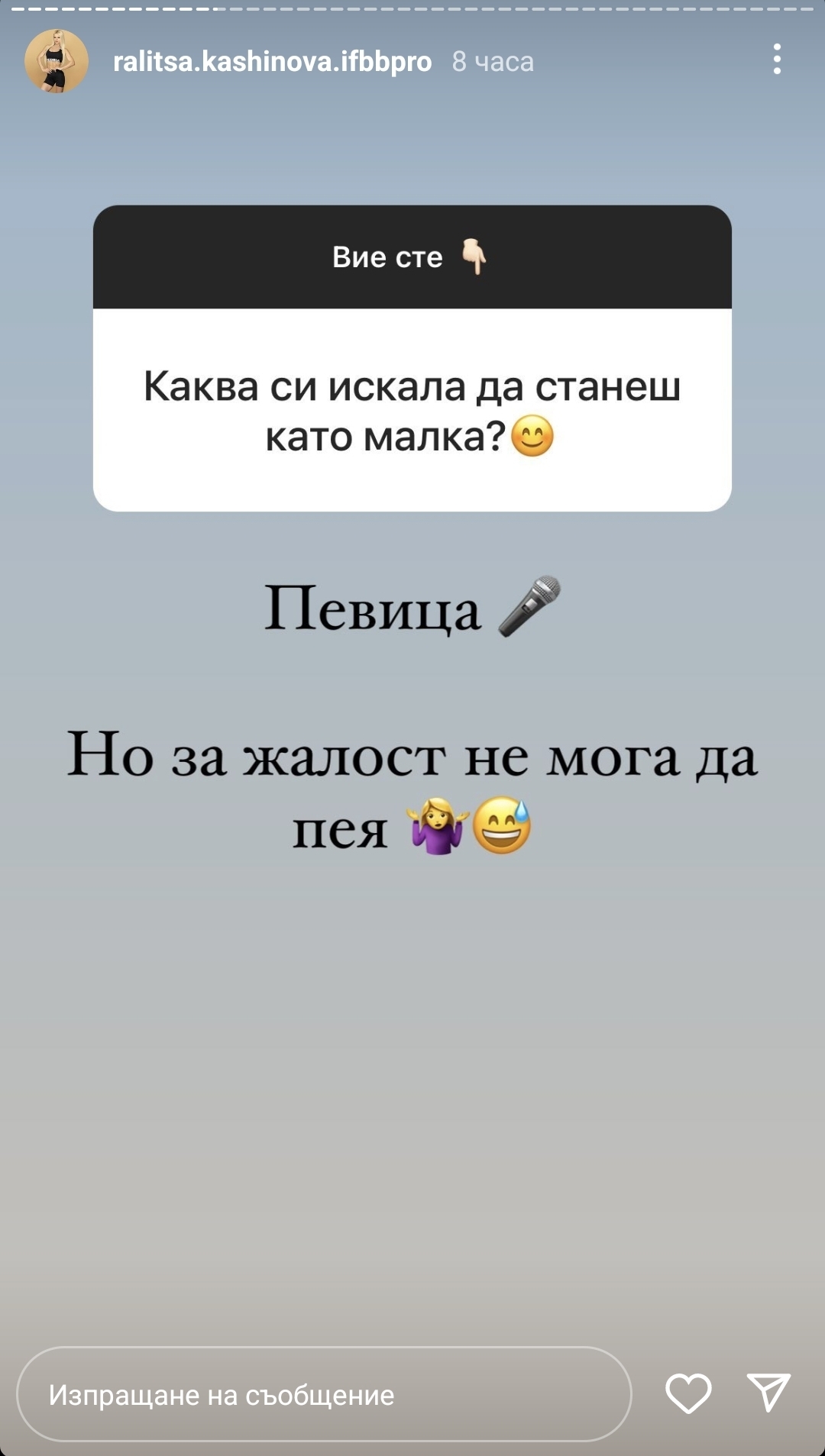This screenshot has width=825, height=1456.
Task: Like this story with the heart
Action: click(688, 1393)
